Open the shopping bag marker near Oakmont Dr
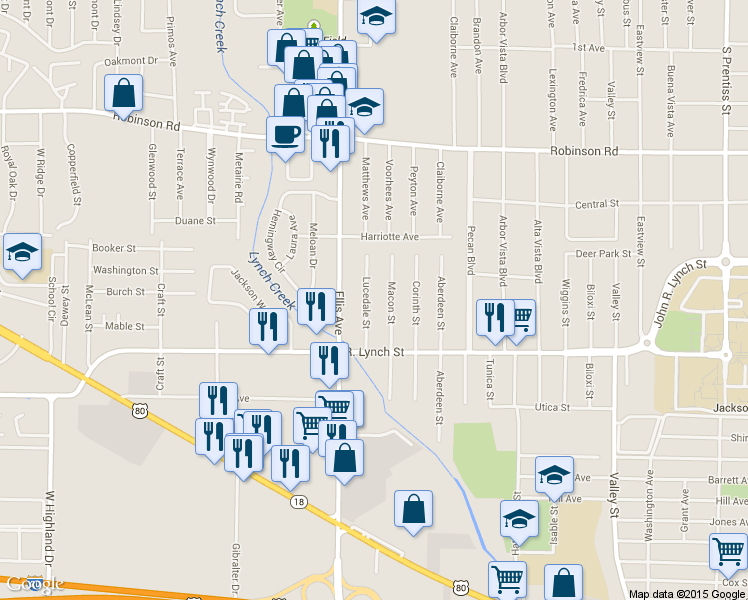Screen dimensions: 748x600 pos(123,94)
